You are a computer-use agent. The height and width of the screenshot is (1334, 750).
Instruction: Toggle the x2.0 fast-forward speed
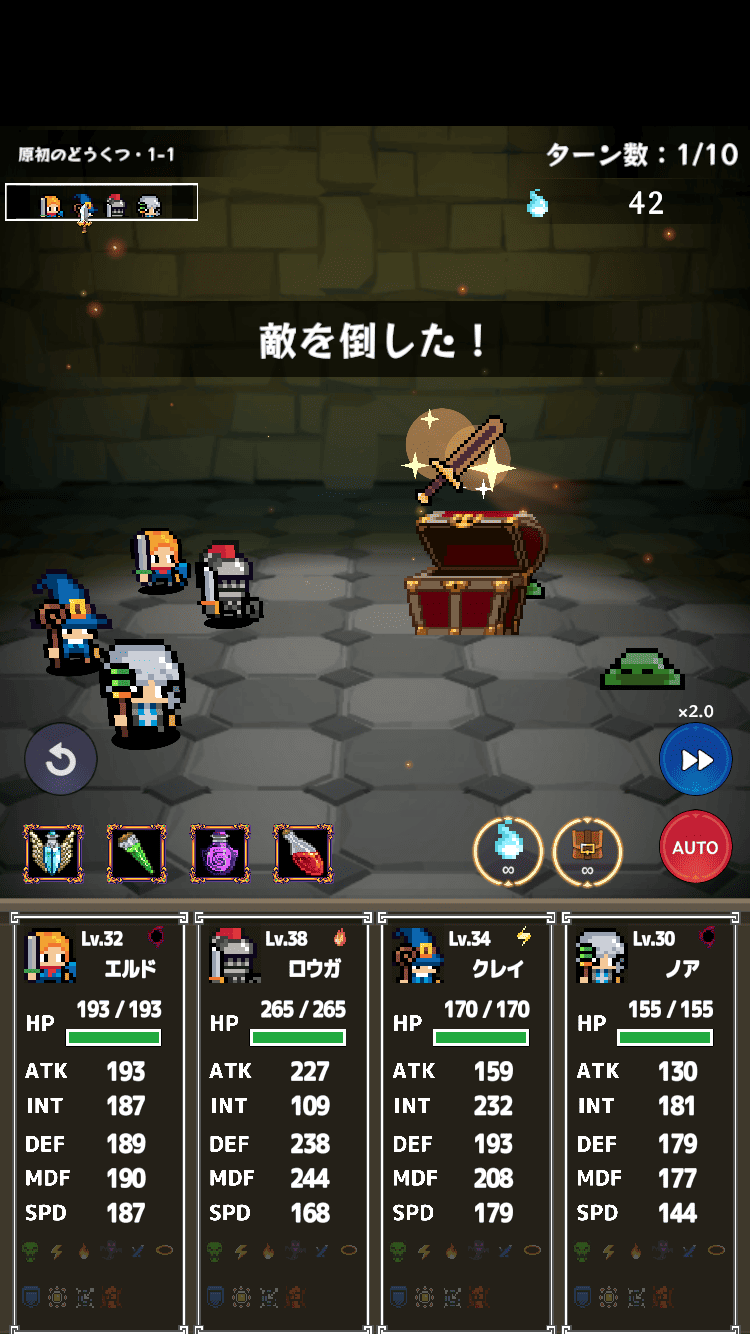coord(695,759)
